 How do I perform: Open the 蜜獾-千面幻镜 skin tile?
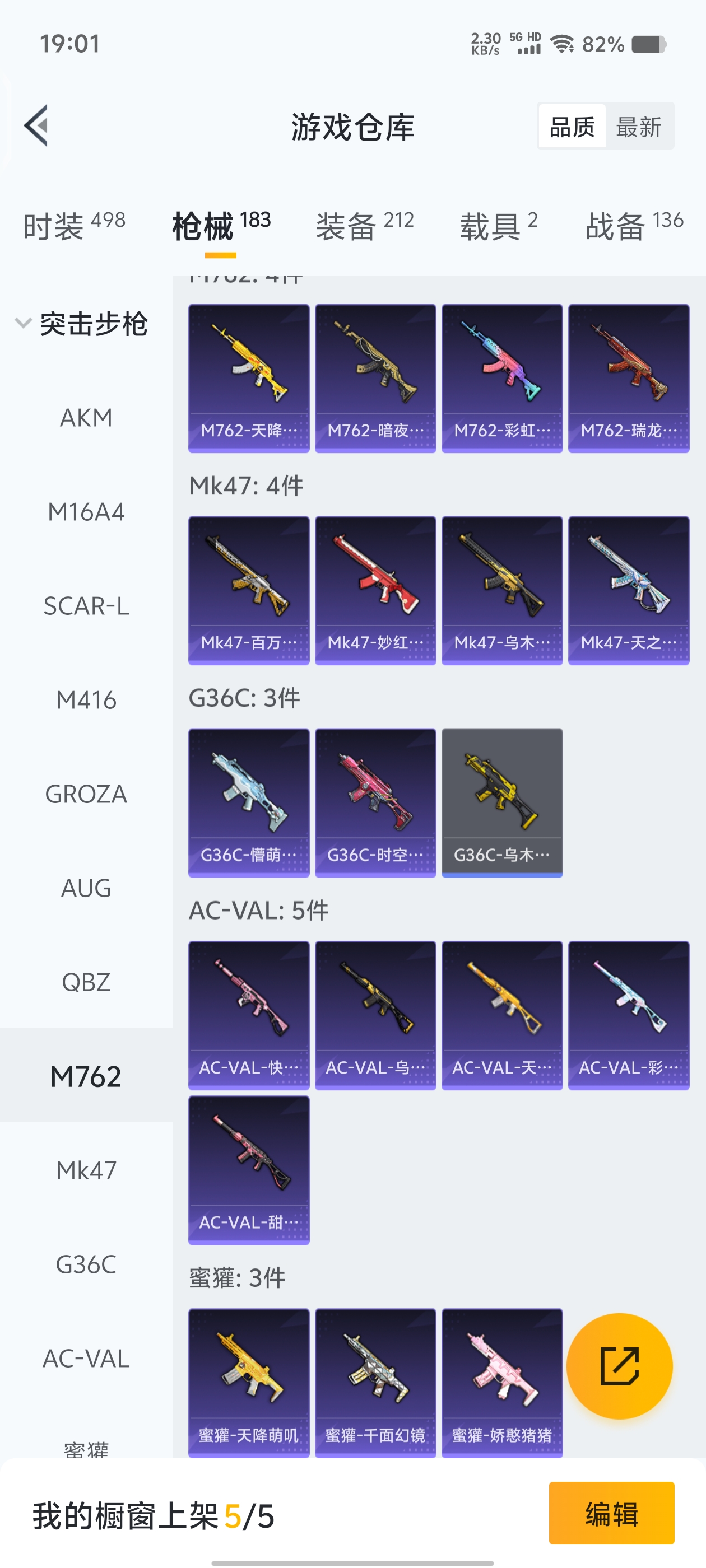(375, 1382)
